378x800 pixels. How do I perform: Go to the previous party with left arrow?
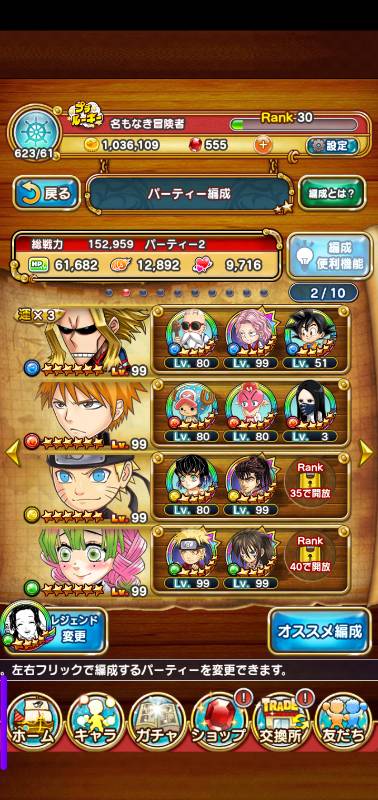(x=12, y=453)
